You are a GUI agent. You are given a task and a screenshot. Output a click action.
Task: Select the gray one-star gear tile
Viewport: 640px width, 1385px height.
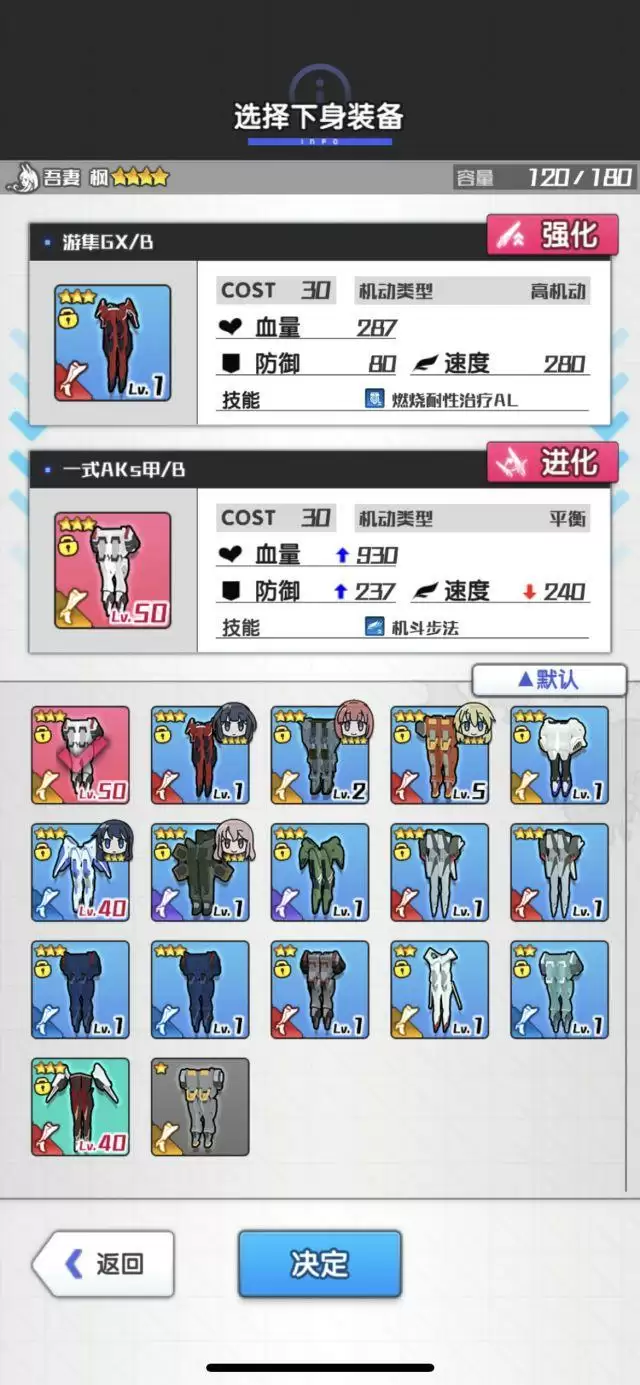click(200, 1106)
